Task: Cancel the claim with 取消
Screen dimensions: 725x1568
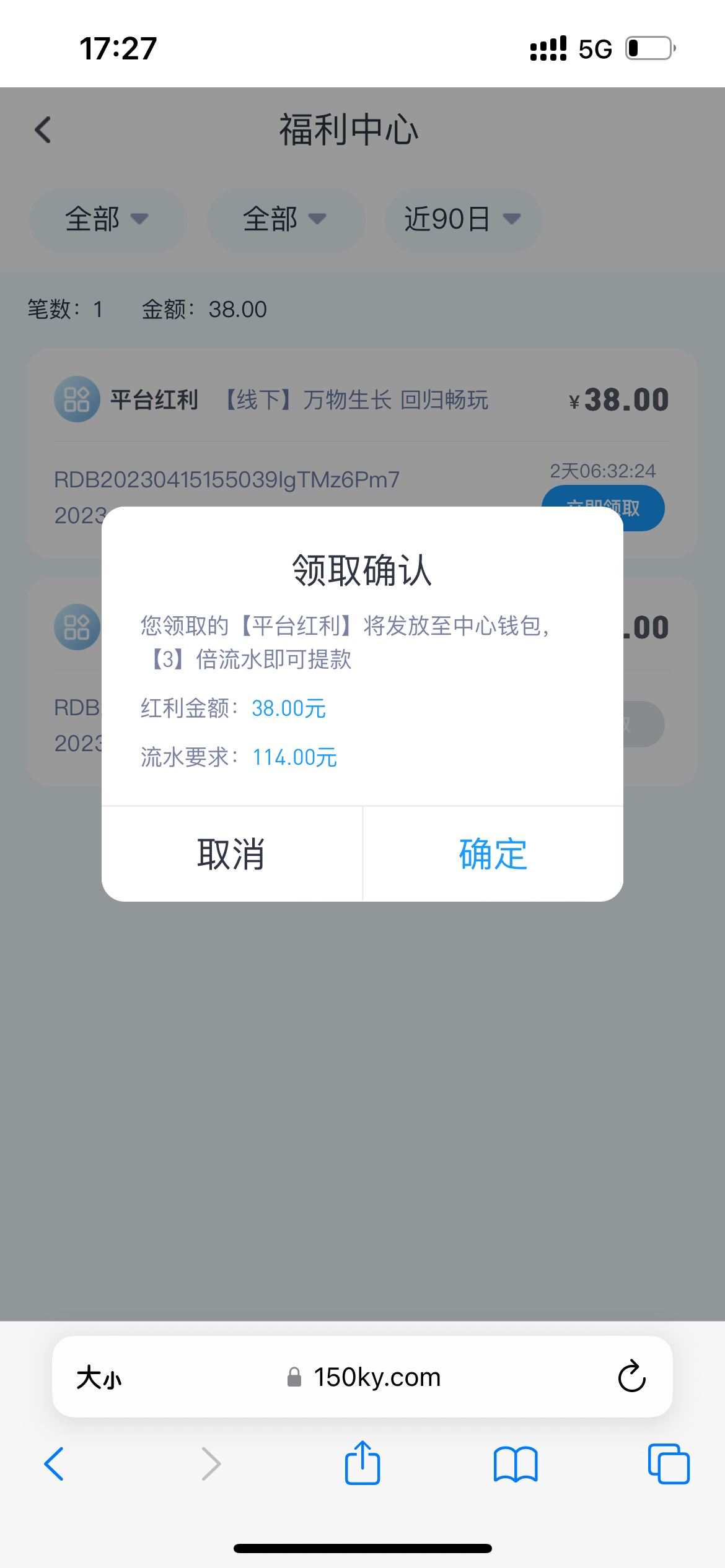Action: coord(232,854)
